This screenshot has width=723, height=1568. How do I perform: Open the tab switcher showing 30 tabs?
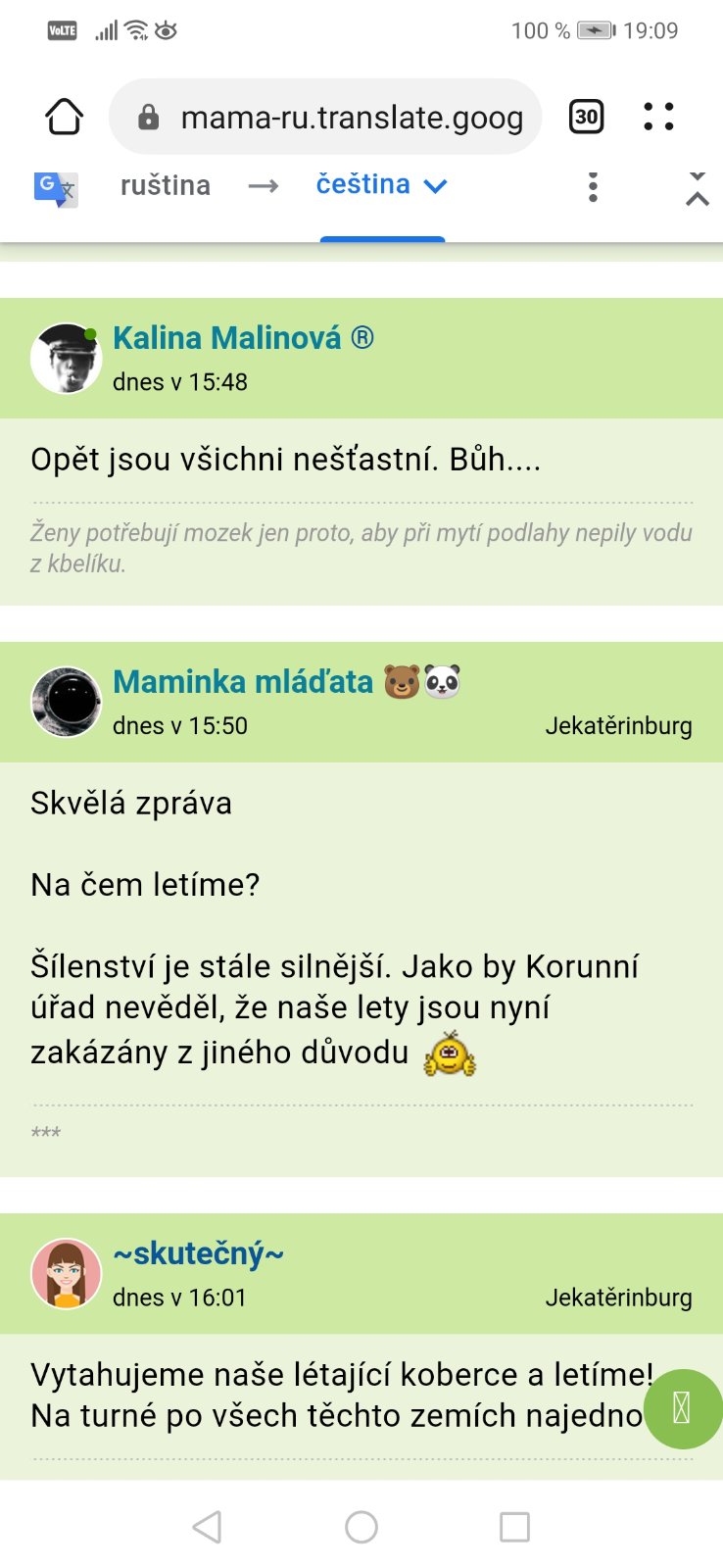point(586,118)
